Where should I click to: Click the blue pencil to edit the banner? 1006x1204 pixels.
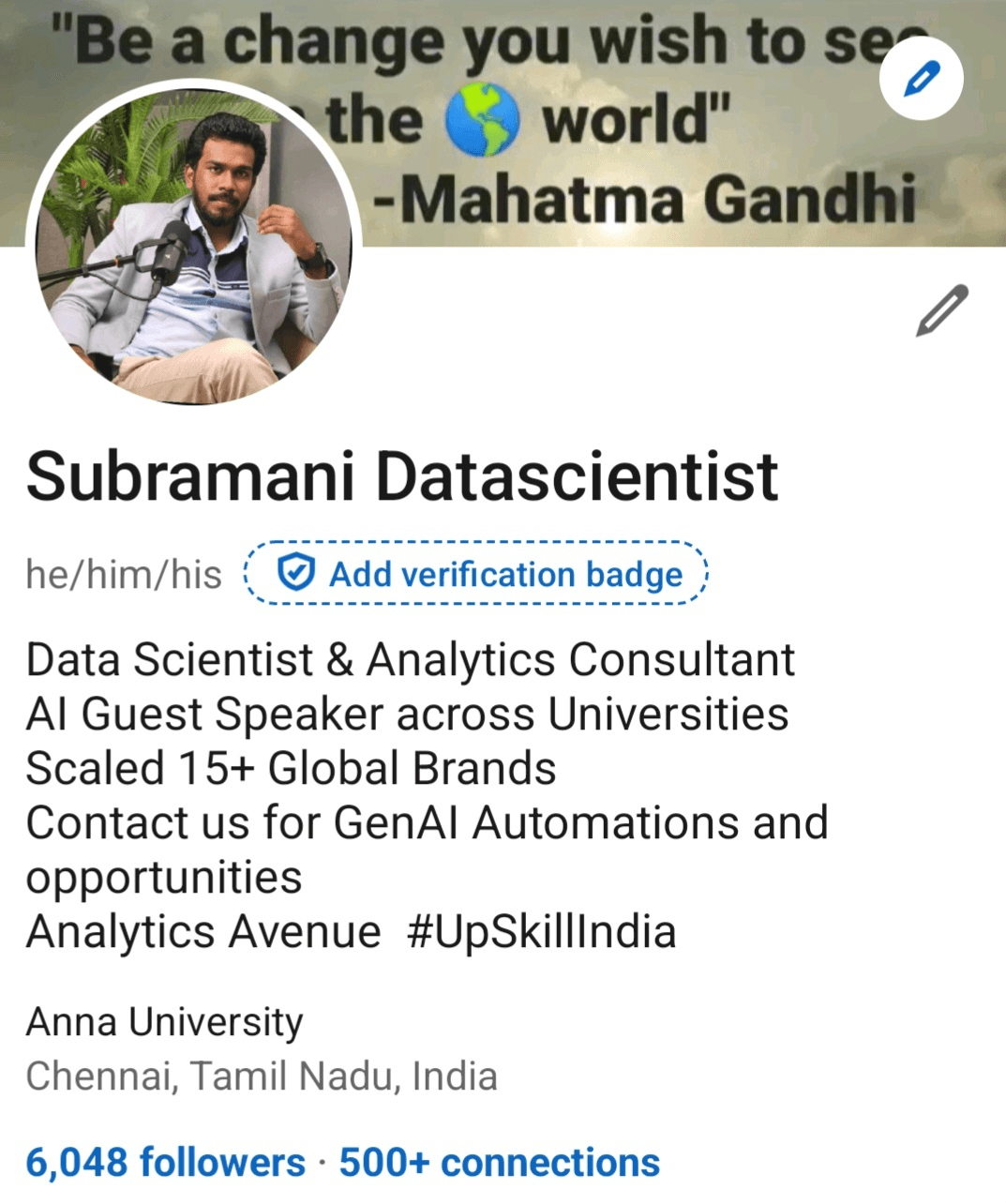tap(923, 79)
